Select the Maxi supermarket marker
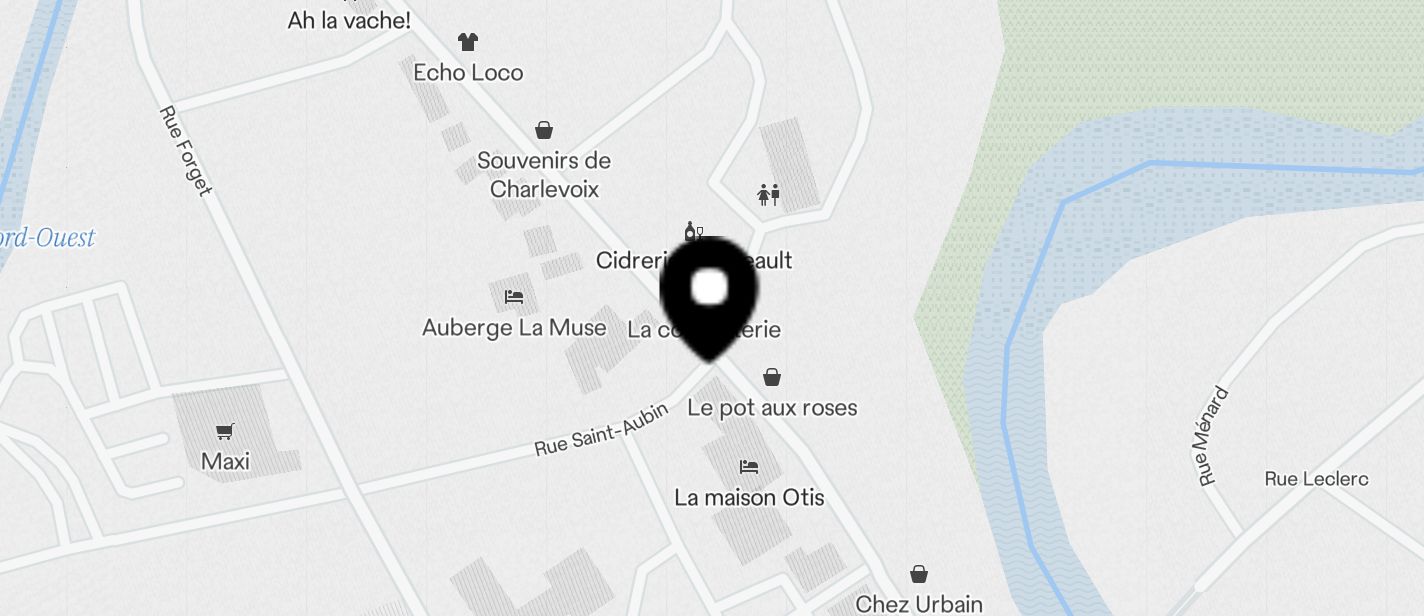Screen dimensions: 1424x616 225,432
